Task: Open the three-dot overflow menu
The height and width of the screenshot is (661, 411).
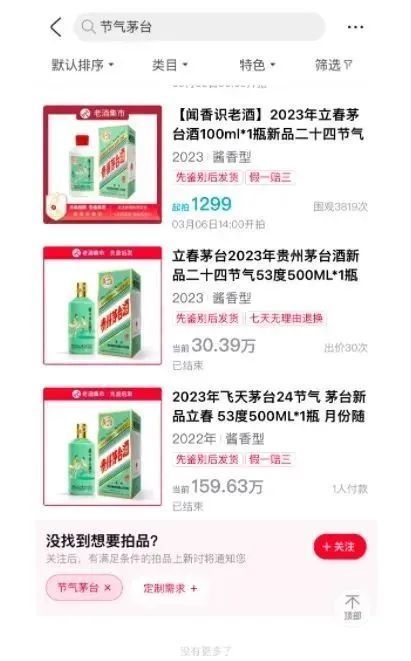Action: tap(355, 27)
